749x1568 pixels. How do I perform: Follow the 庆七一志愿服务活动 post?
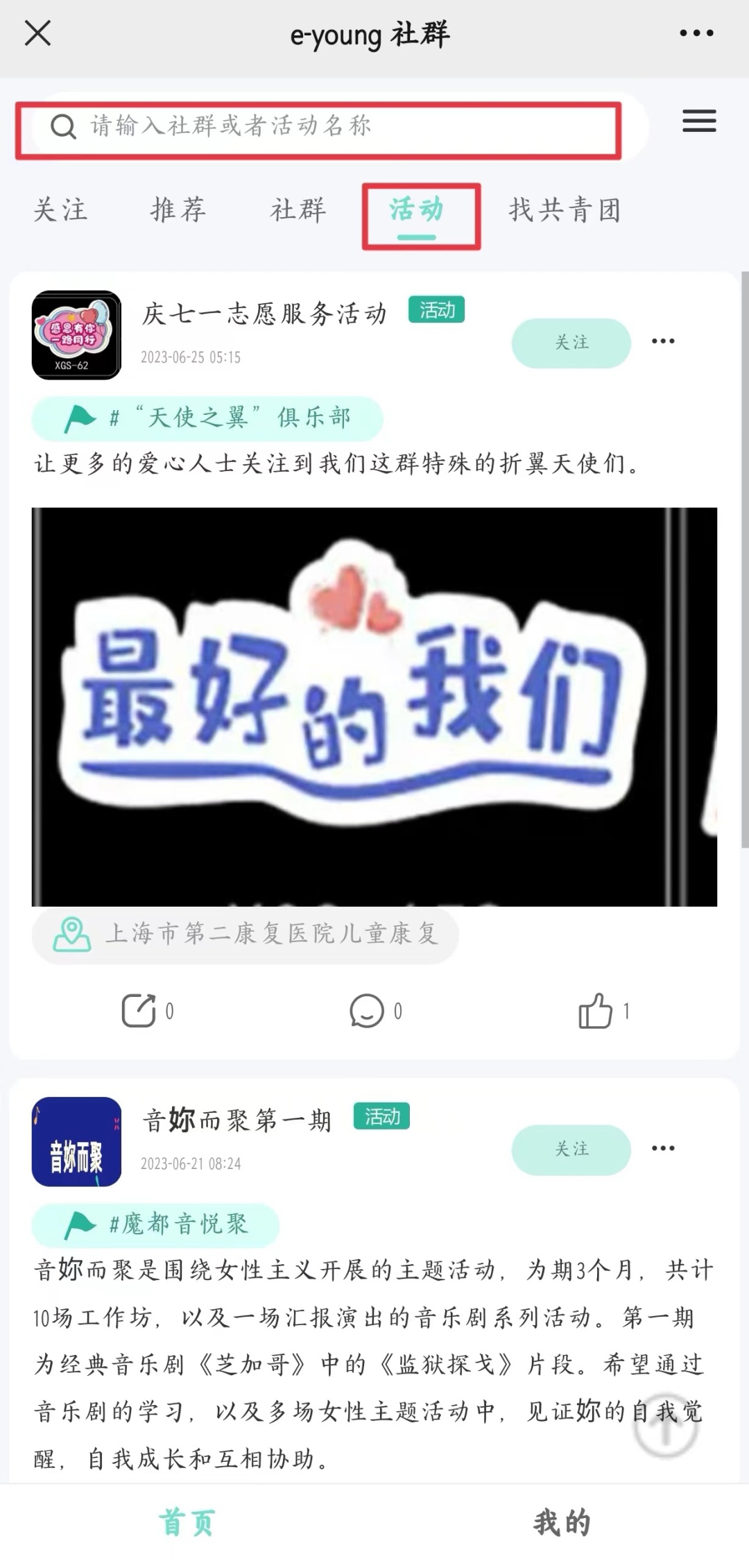tap(571, 342)
